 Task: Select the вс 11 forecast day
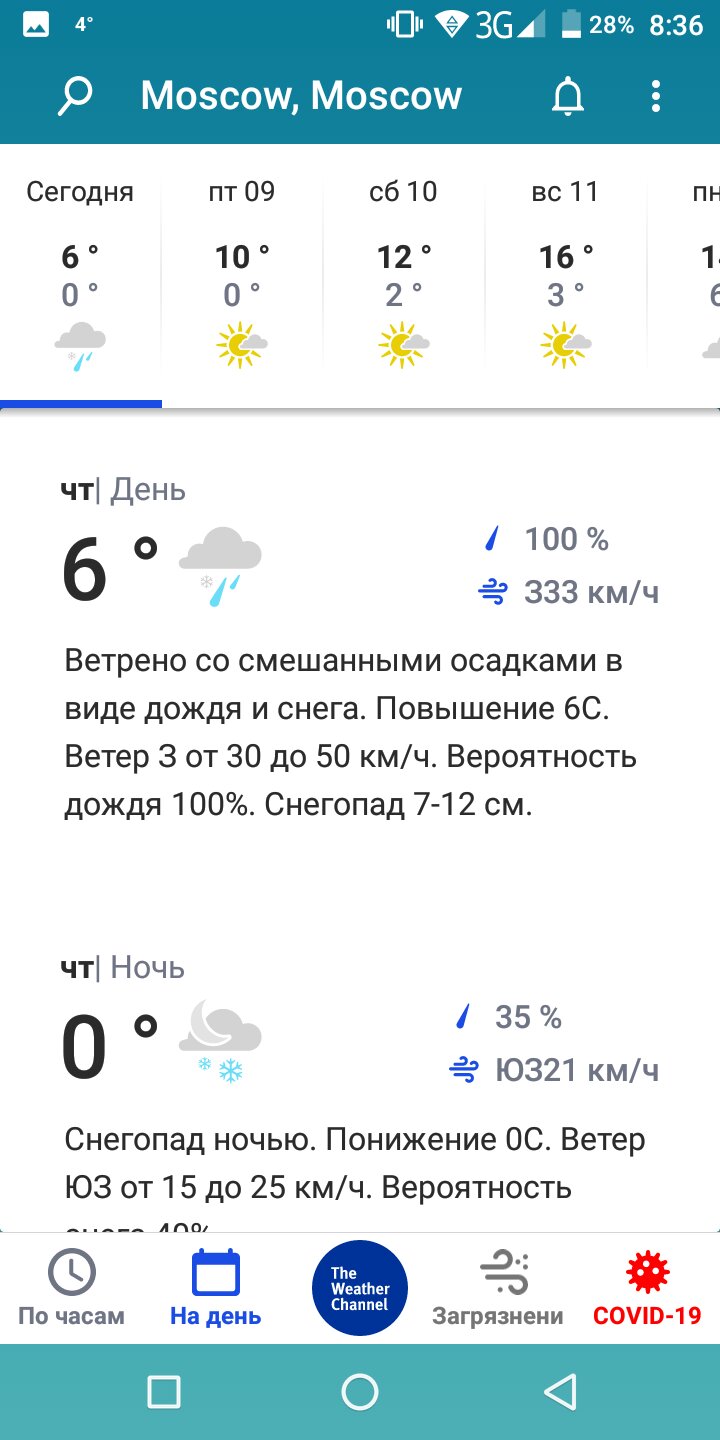pyautogui.click(x=566, y=275)
